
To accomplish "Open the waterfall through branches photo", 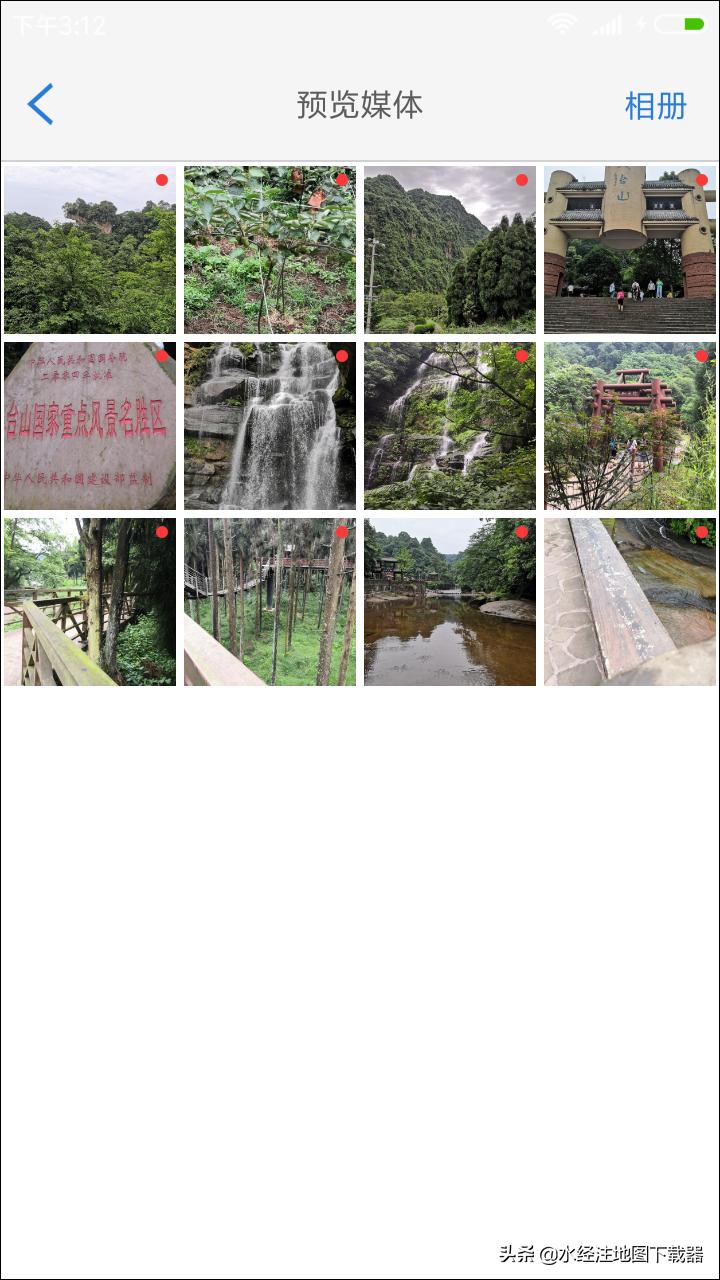I will point(450,426).
